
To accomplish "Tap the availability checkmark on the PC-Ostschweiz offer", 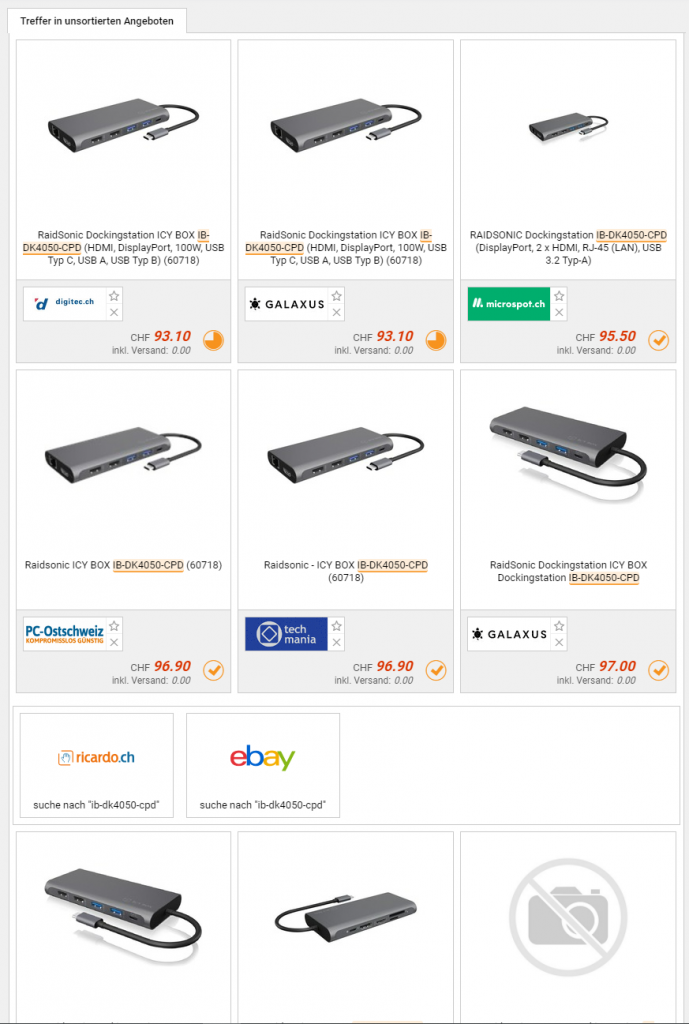I will (x=214, y=670).
